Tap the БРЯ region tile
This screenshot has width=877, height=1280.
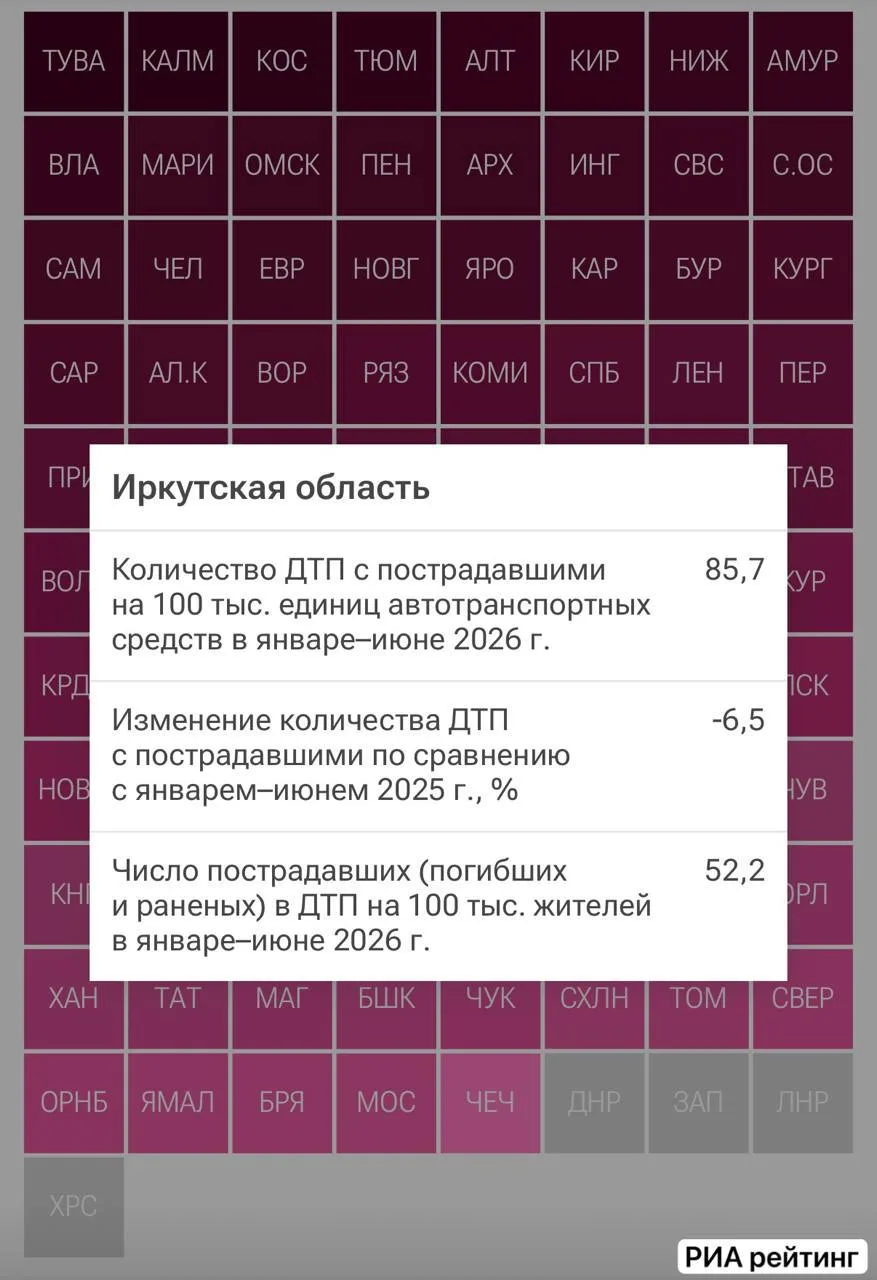(x=282, y=1103)
